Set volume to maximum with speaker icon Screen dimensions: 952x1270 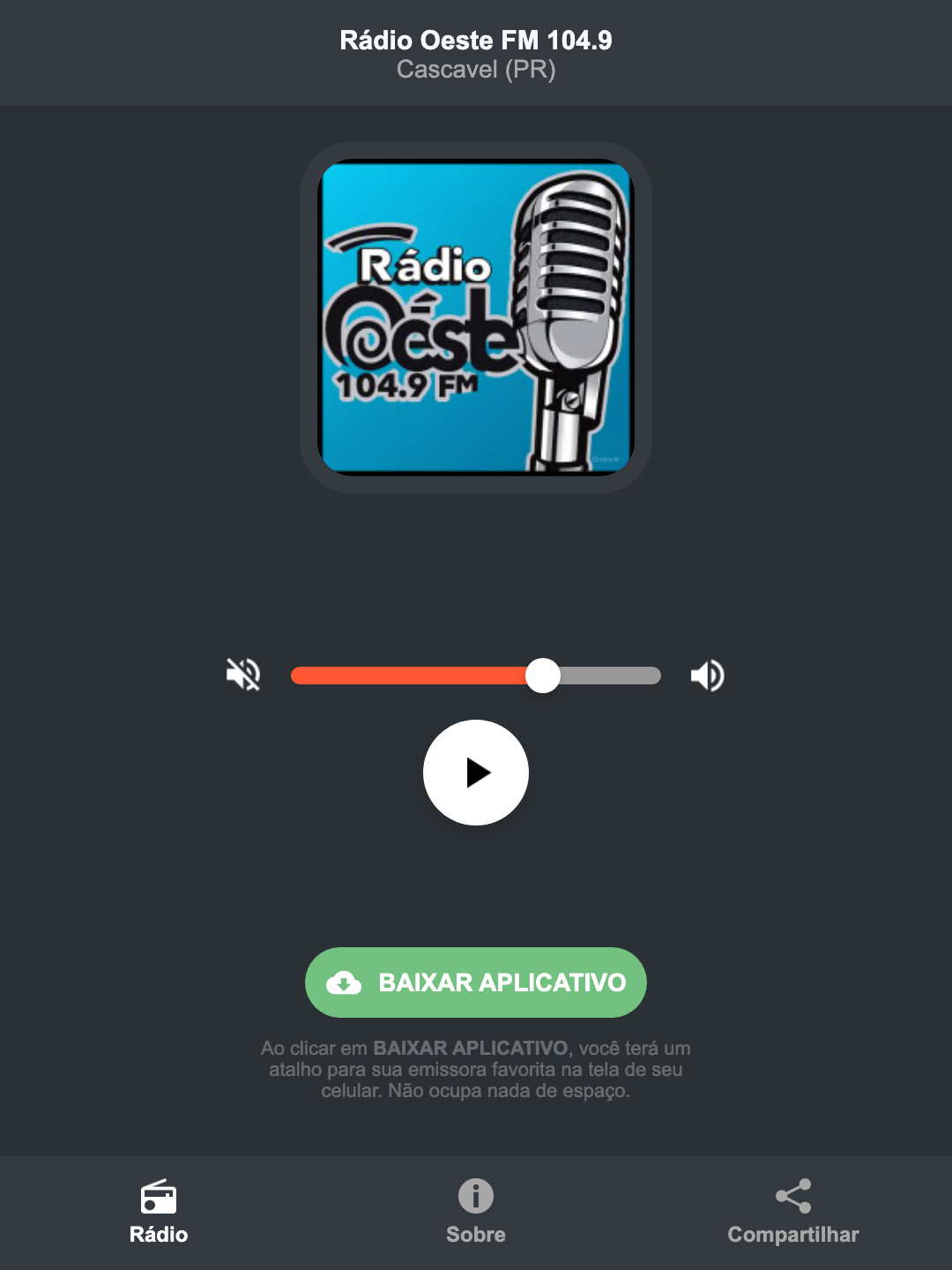click(706, 675)
